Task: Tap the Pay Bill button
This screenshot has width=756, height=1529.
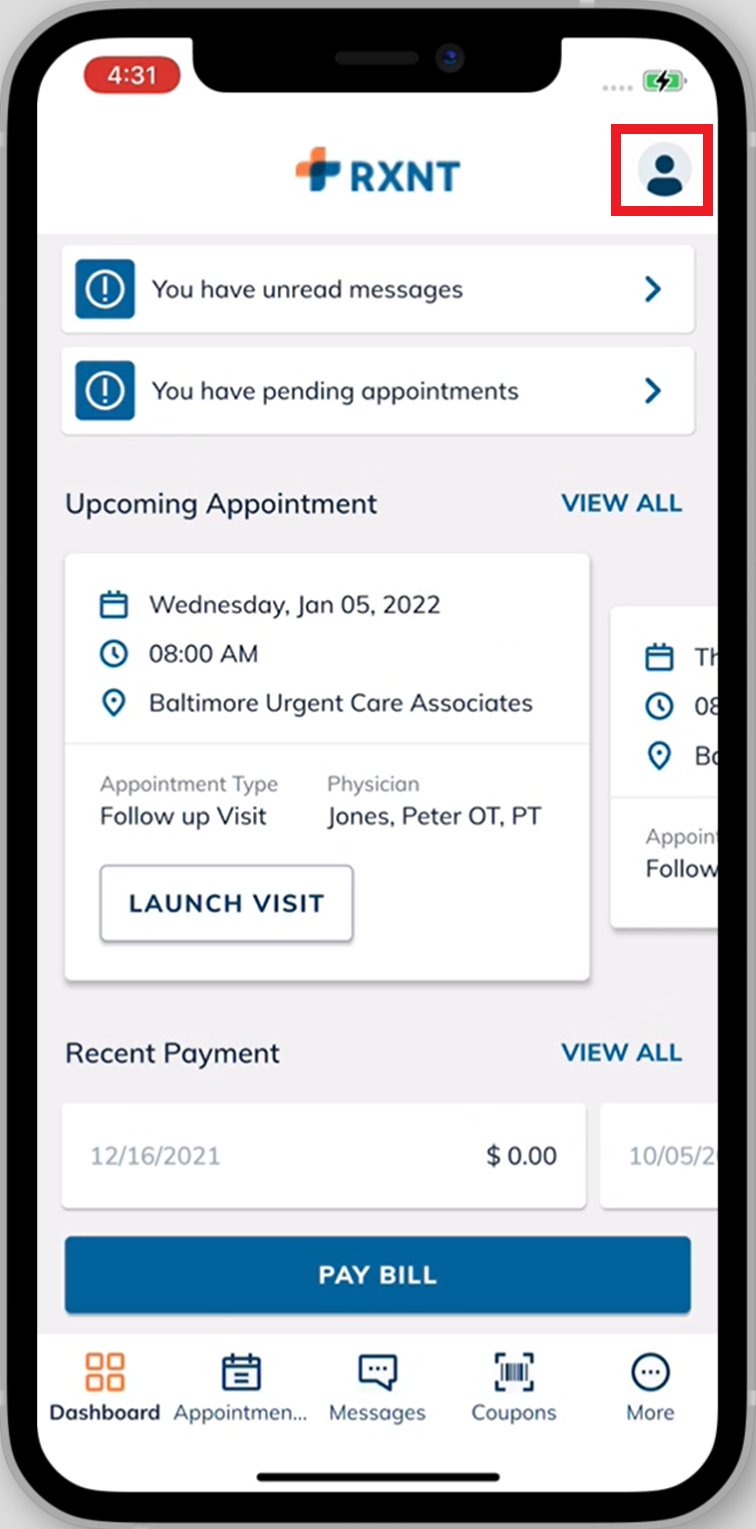Action: click(377, 1275)
